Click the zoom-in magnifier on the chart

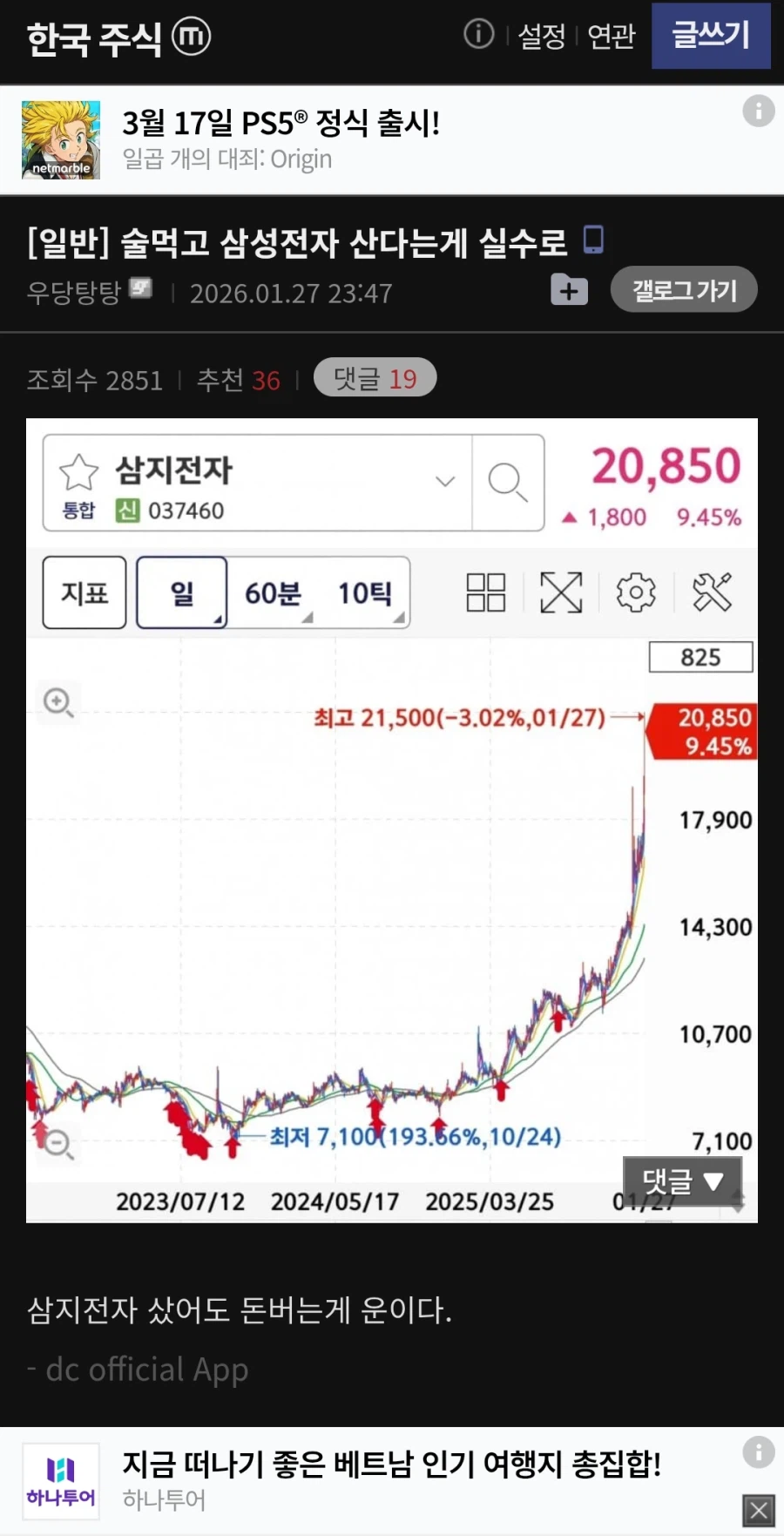[57, 702]
